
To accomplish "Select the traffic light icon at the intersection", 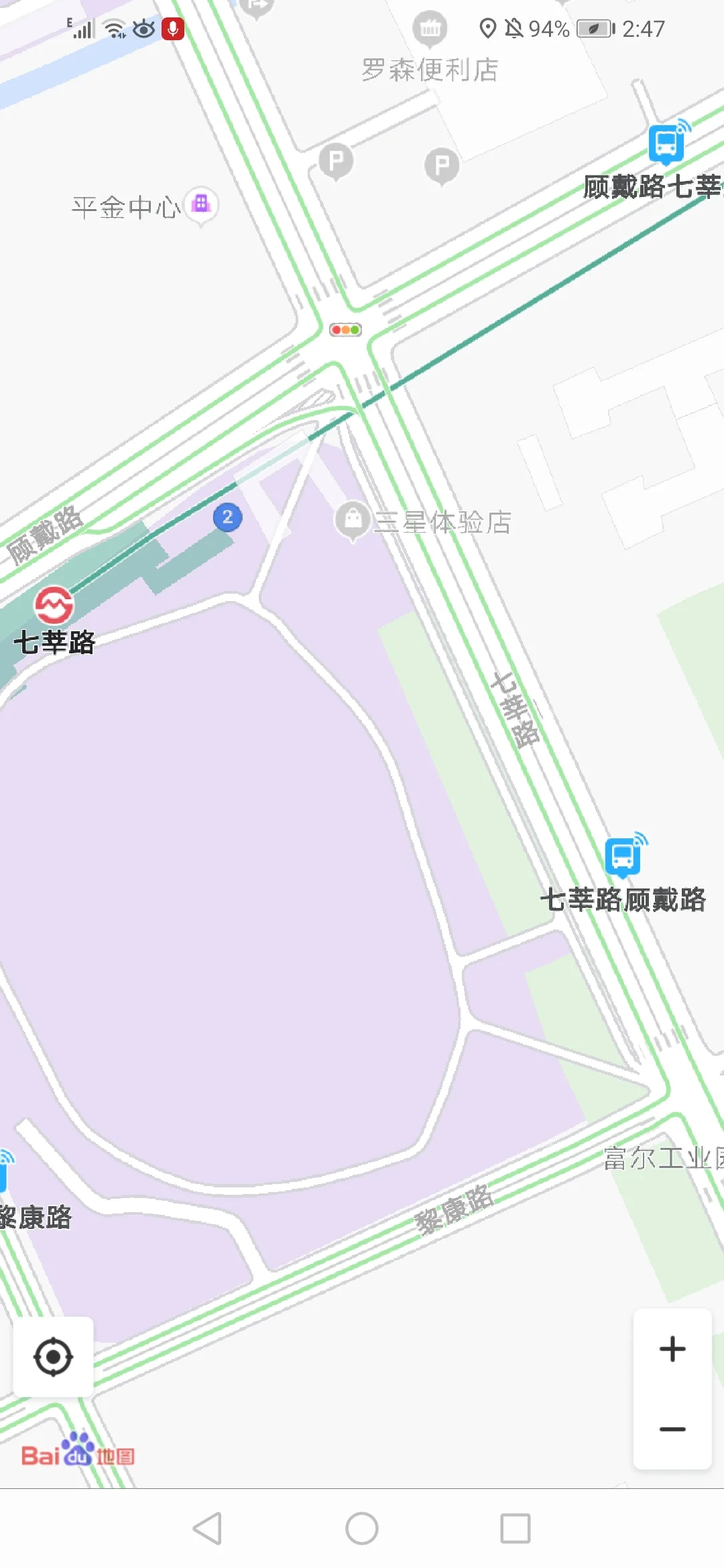I will pyautogui.click(x=345, y=329).
